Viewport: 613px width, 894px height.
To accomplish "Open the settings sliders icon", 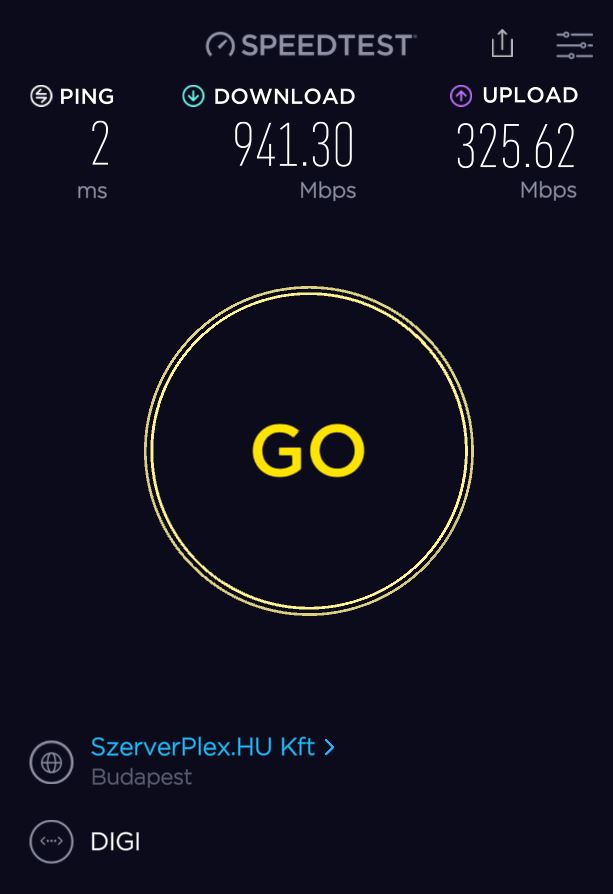I will pos(574,44).
